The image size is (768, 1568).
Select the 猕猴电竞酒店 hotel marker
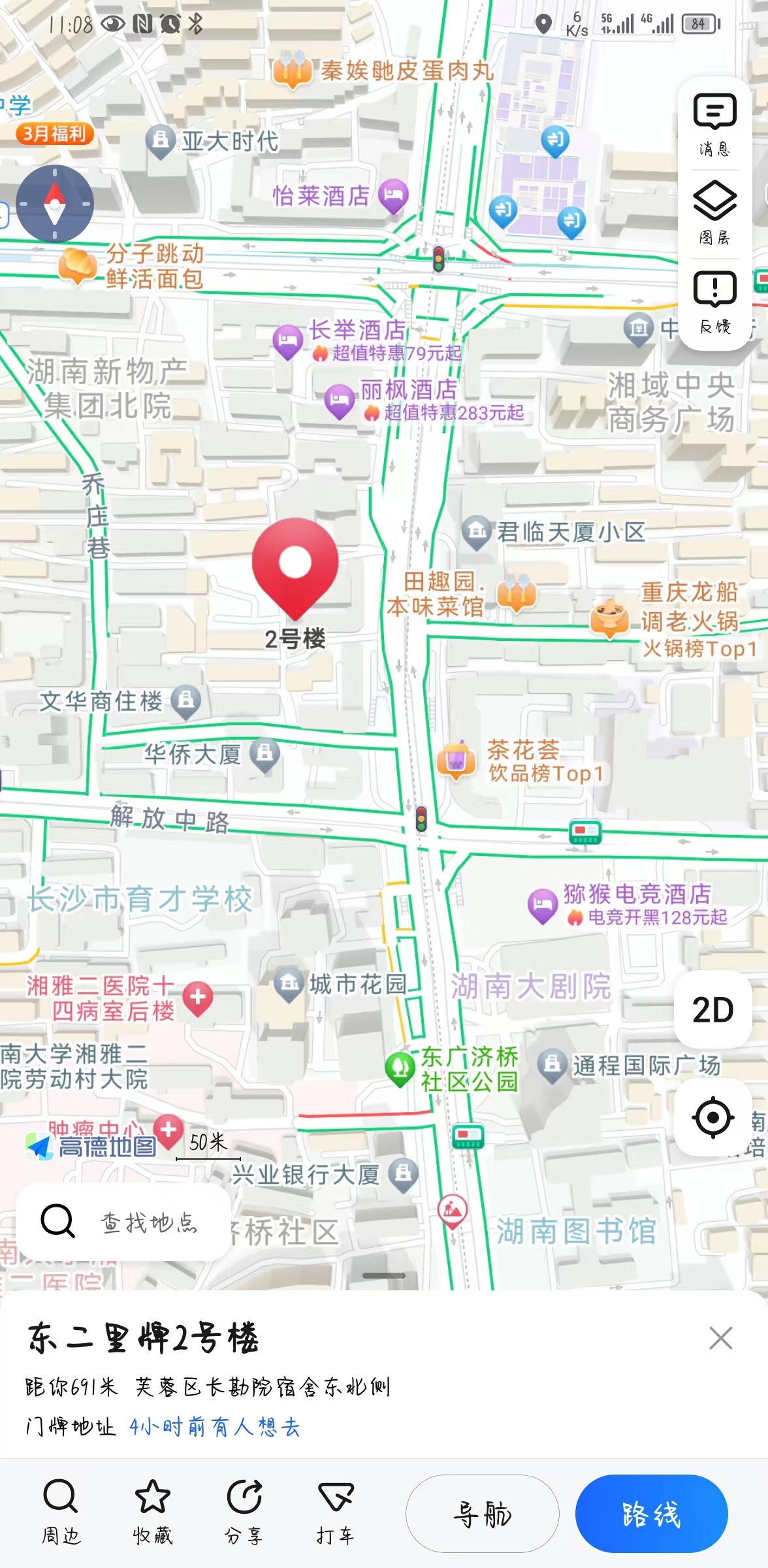542,905
